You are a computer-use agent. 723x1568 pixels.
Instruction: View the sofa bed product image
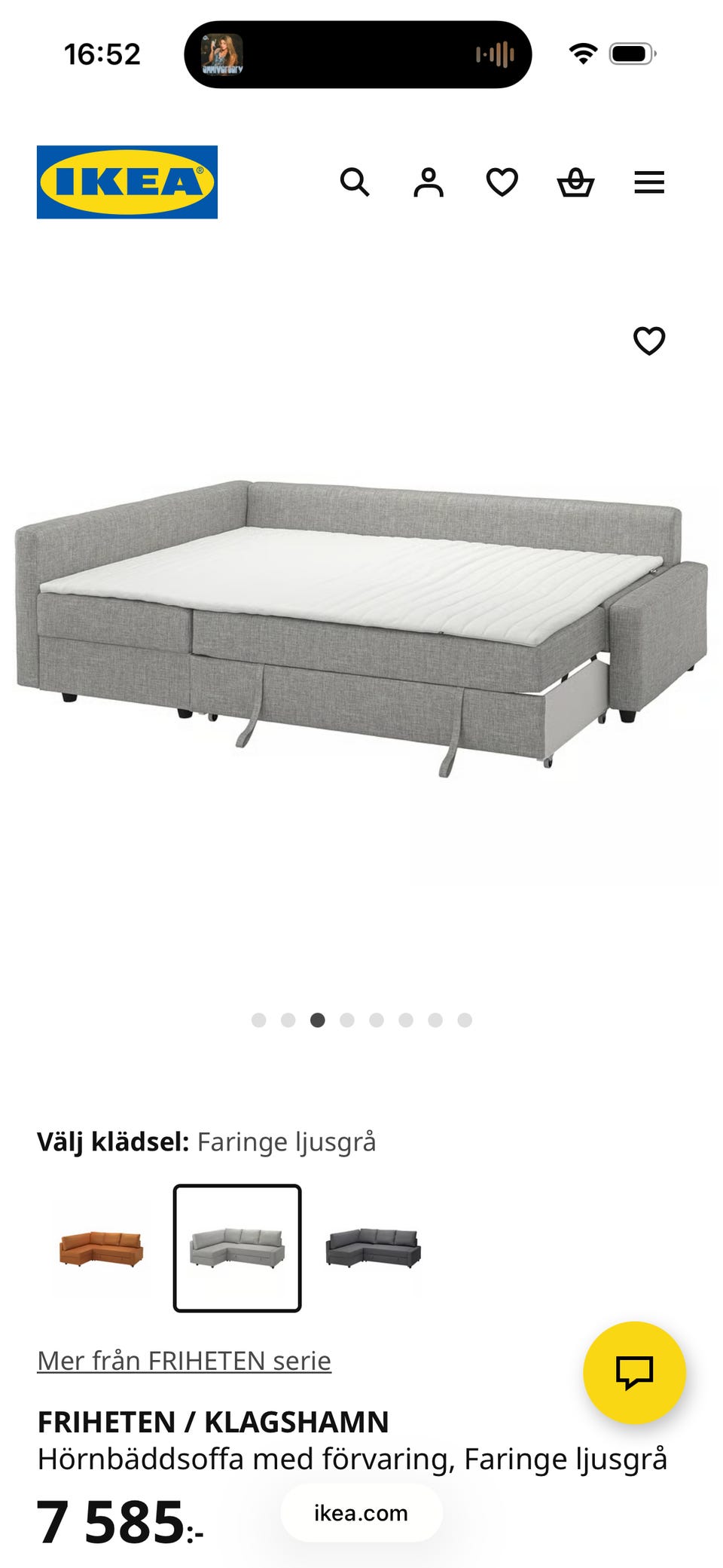361,625
